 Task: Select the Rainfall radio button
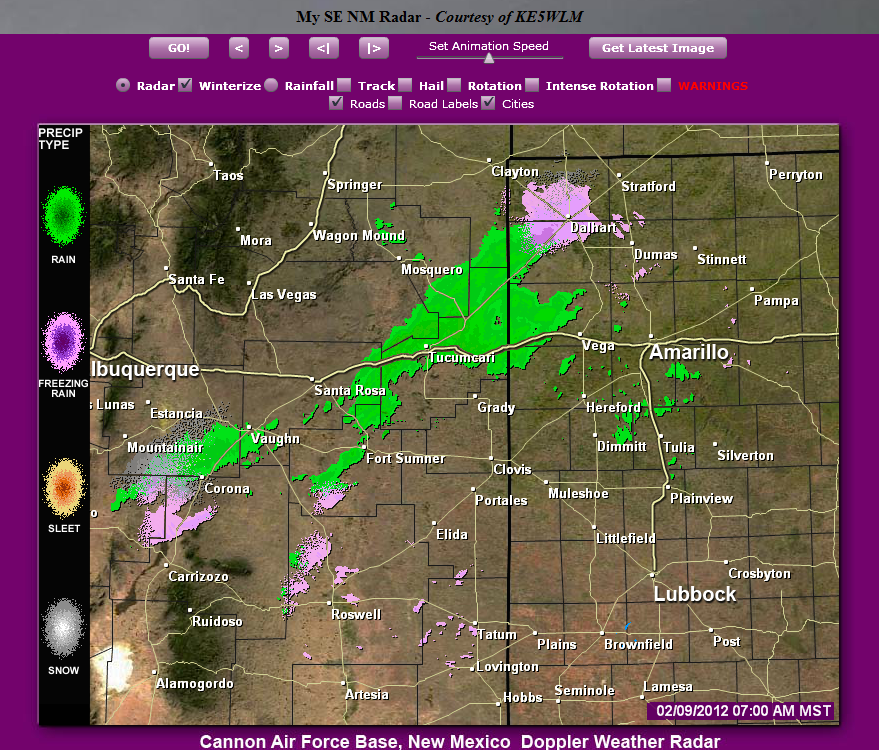pos(271,85)
